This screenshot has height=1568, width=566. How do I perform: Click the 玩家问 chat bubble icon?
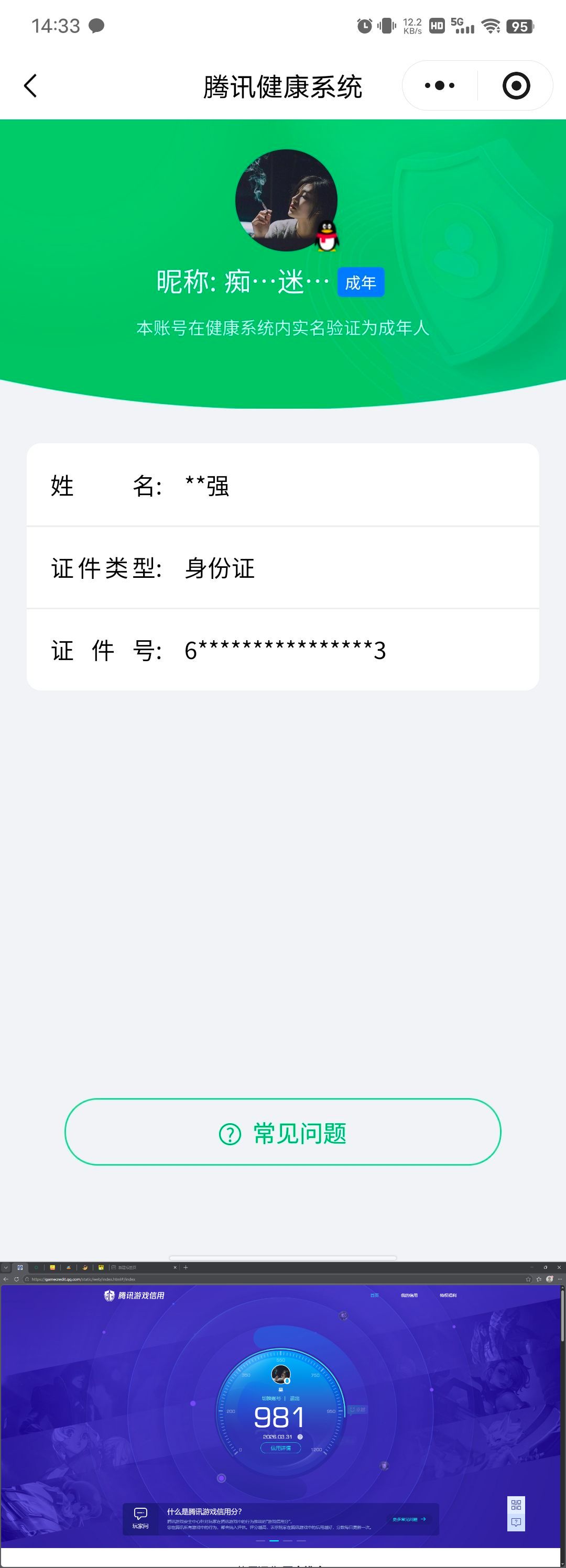(x=140, y=1514)
